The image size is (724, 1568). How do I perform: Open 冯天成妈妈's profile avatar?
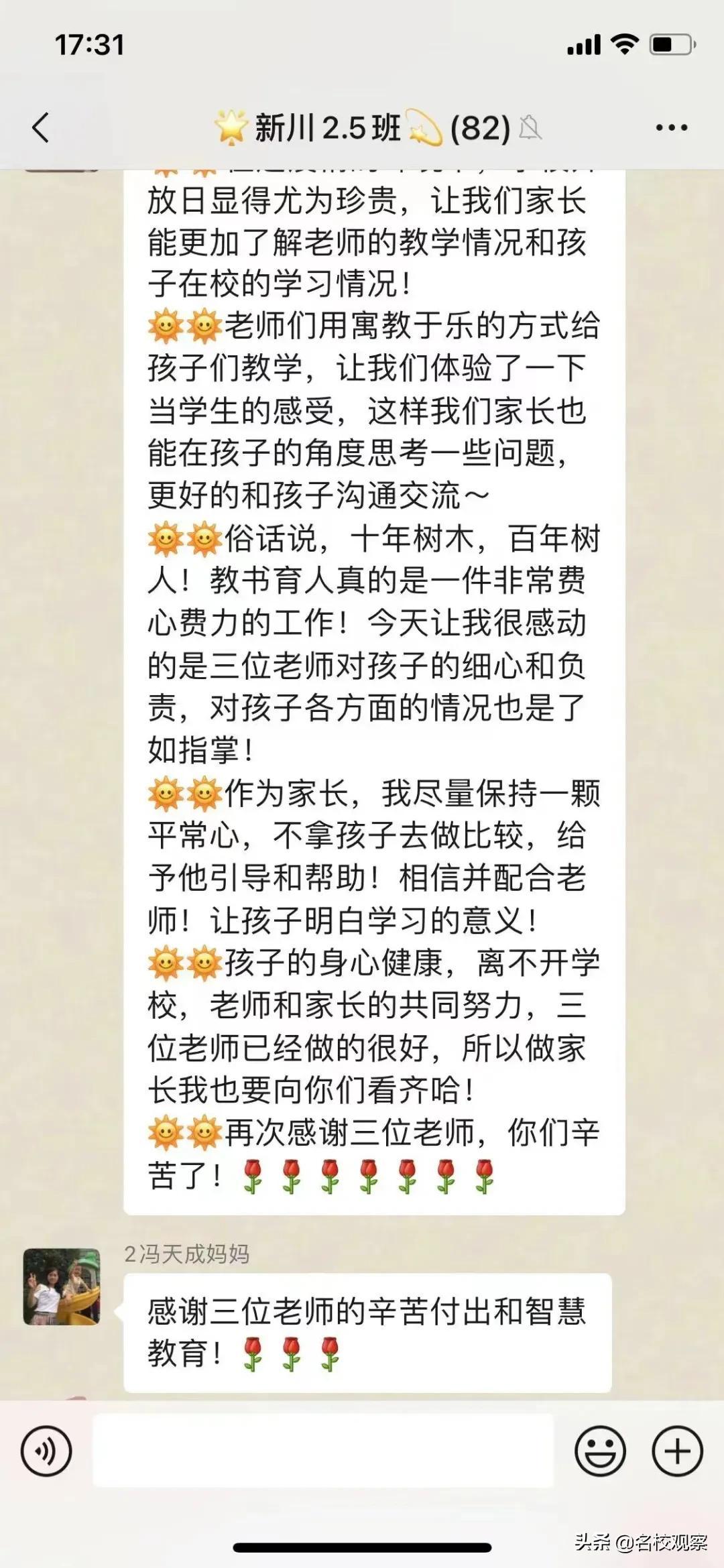pos(62,1286)
